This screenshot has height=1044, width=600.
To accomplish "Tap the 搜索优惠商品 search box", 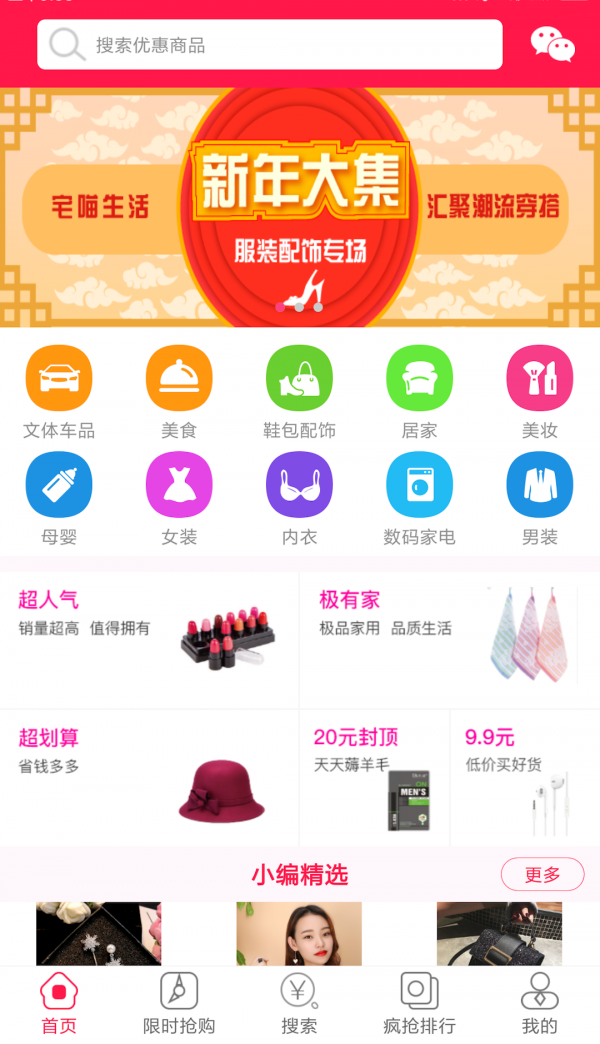I will coord(270,45).
